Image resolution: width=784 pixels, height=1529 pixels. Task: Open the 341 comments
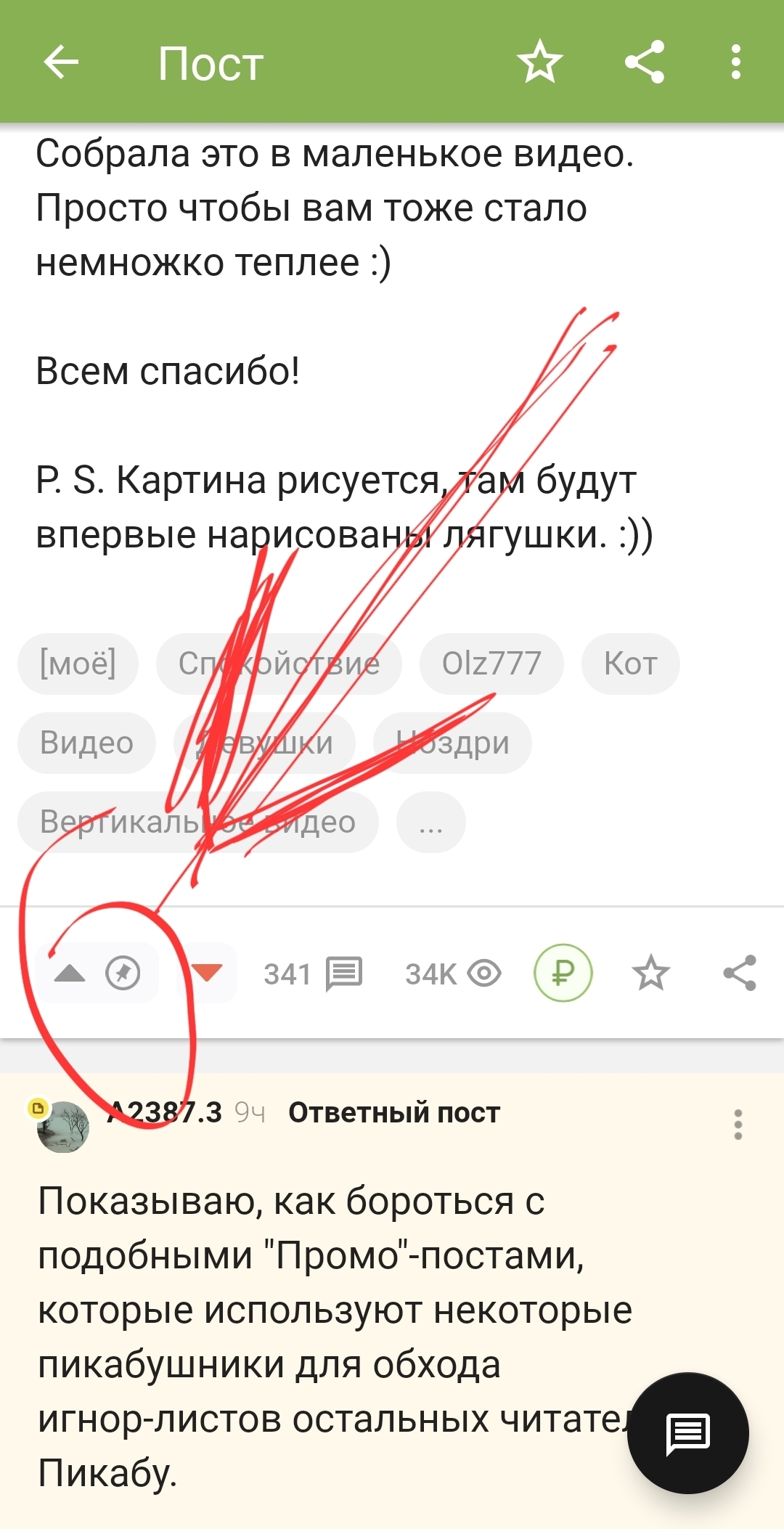[x=313, y=974]
